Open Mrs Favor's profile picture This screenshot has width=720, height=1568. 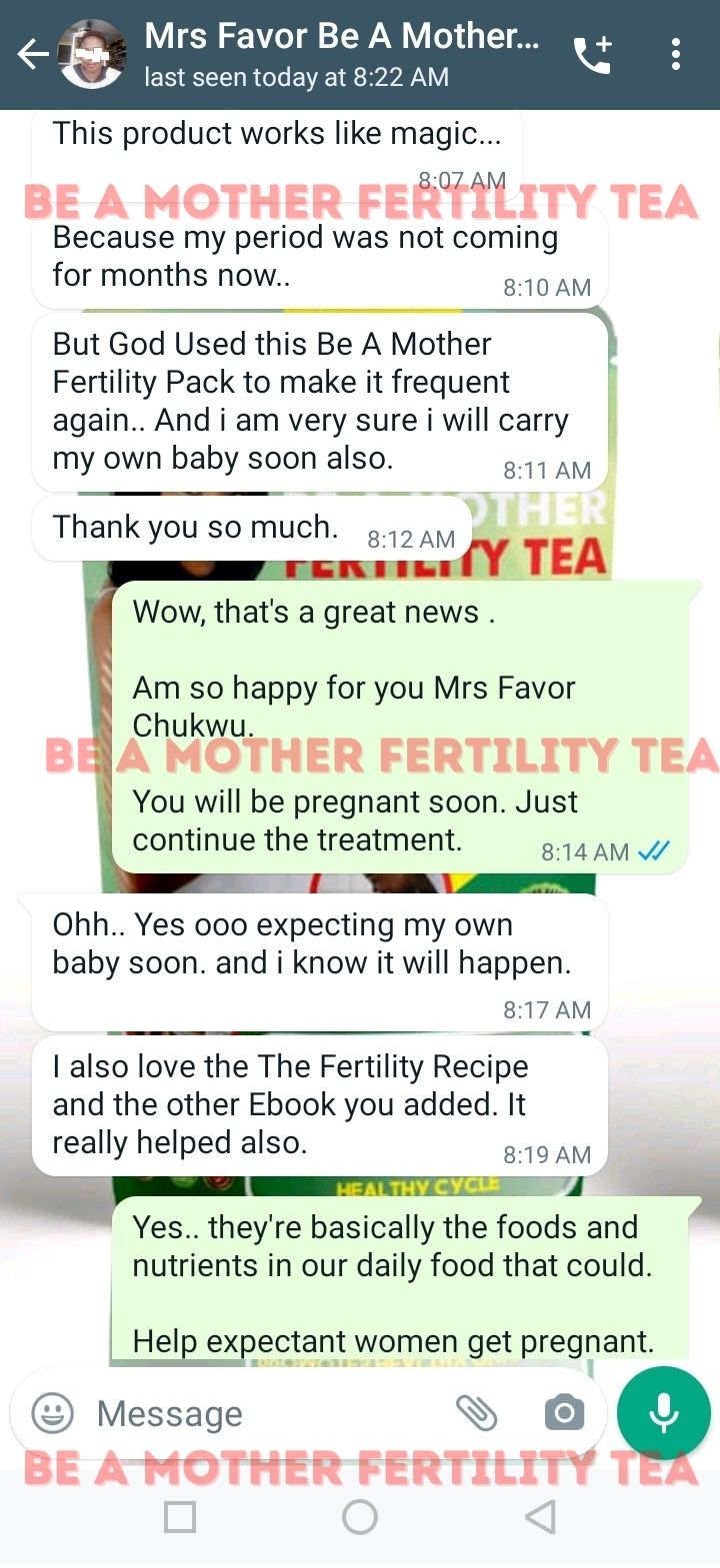pos(92,54)
